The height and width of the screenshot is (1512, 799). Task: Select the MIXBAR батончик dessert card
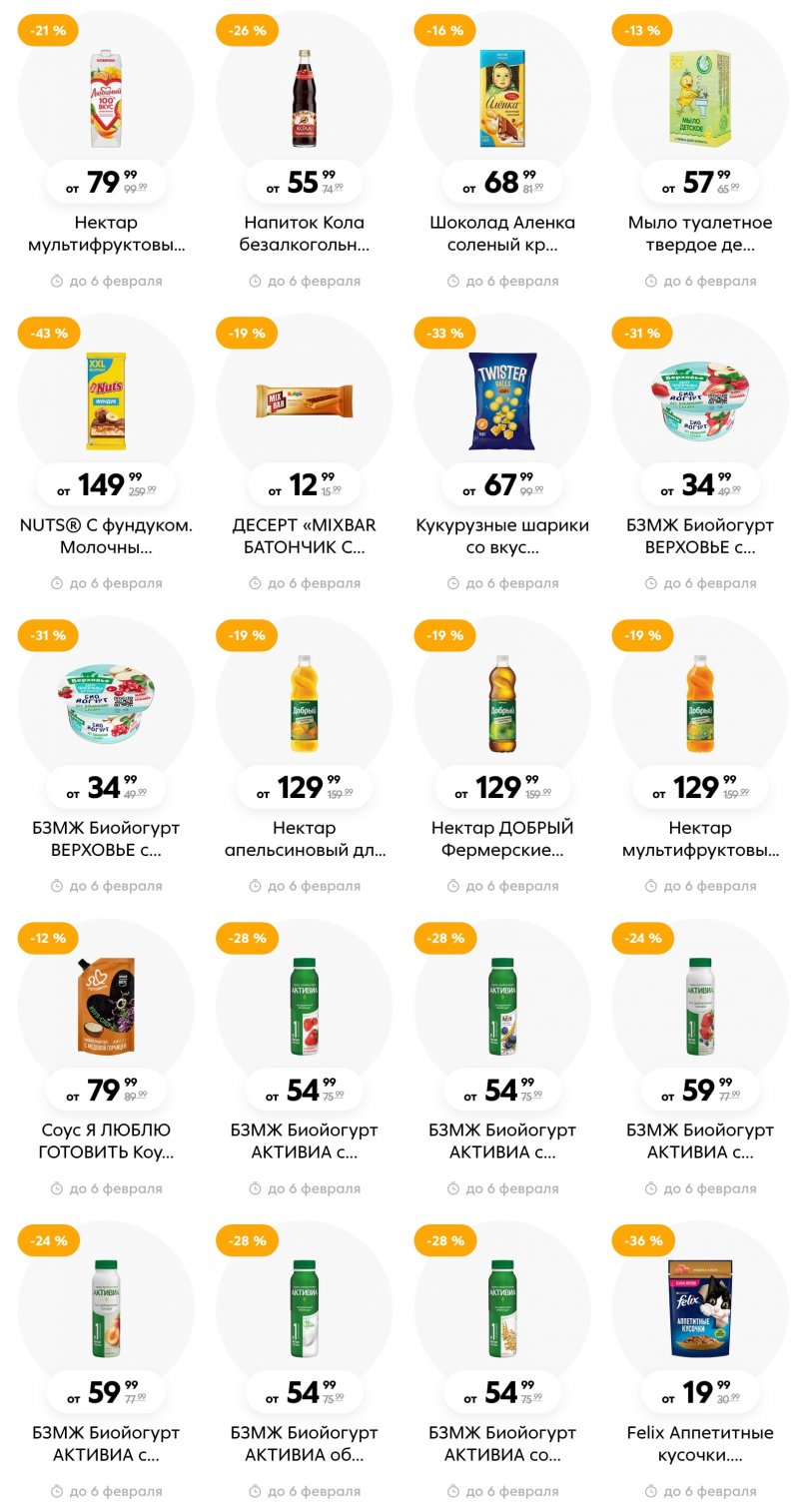(304, 402)
